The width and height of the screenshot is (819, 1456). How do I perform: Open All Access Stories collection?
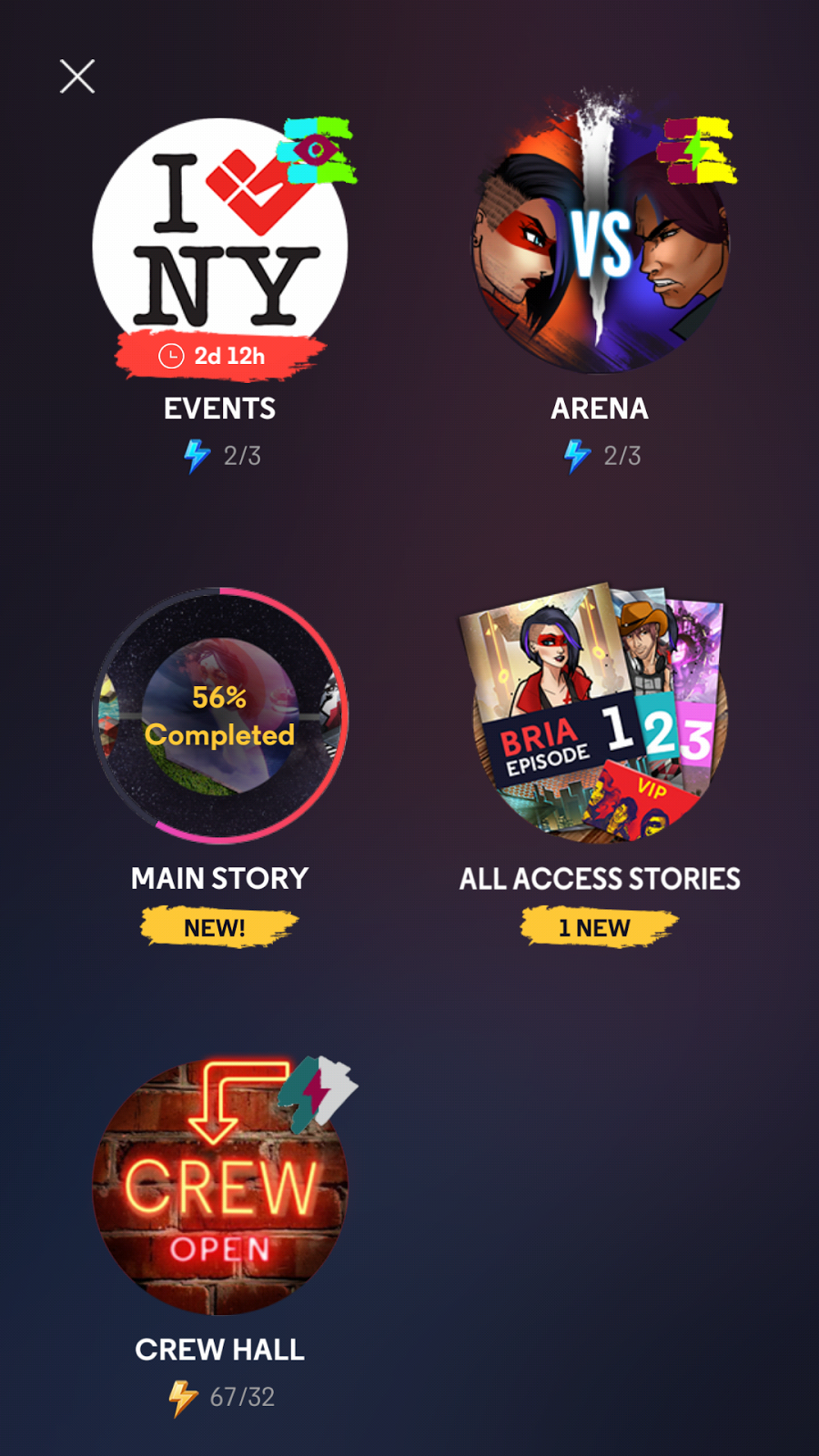(600, 714)
